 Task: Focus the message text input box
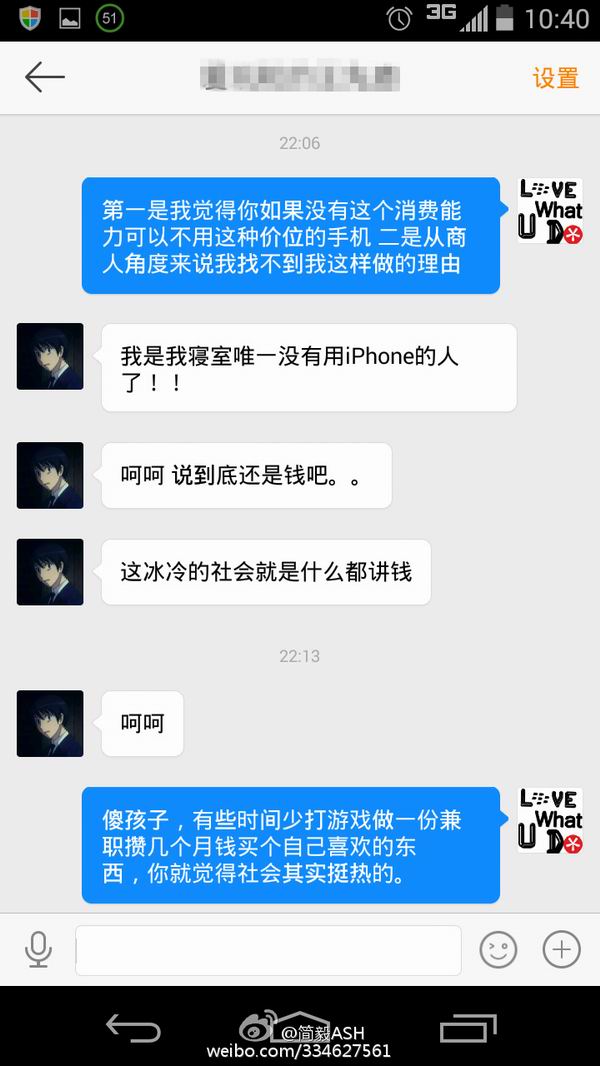click(268, 950)
